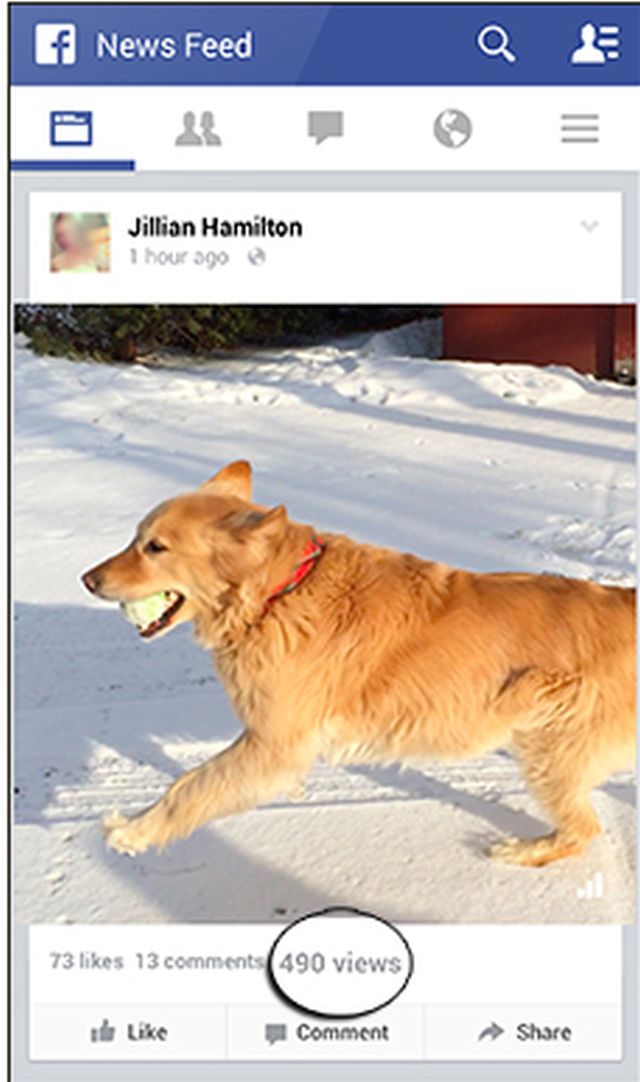The width and height of the screenshot is (640, 1082).
Task: Comment on Jillian Hamilton's post
Action: [x=326, y=1032]
